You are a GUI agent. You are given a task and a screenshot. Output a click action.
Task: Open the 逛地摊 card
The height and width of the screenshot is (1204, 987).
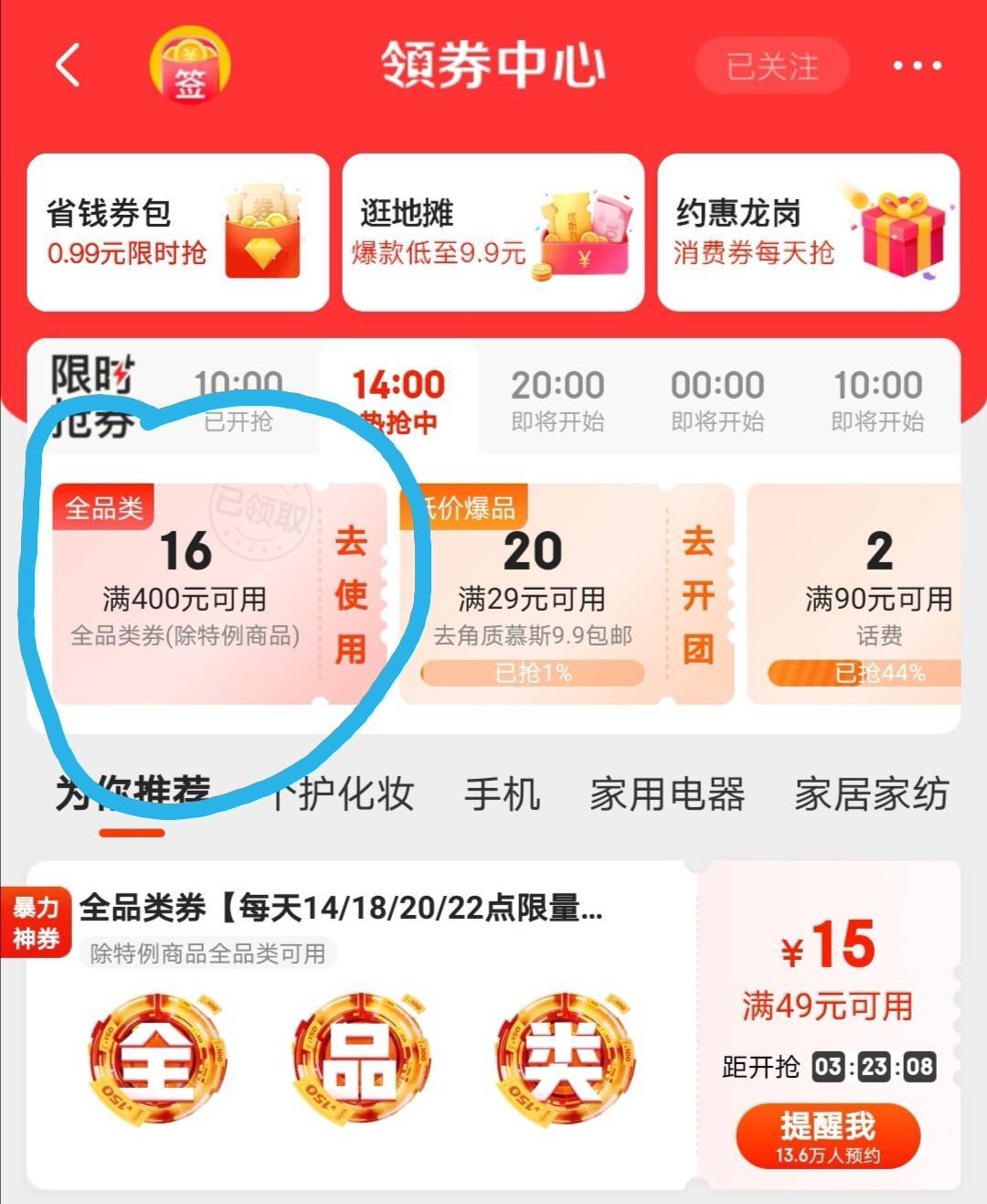(493, 232)
